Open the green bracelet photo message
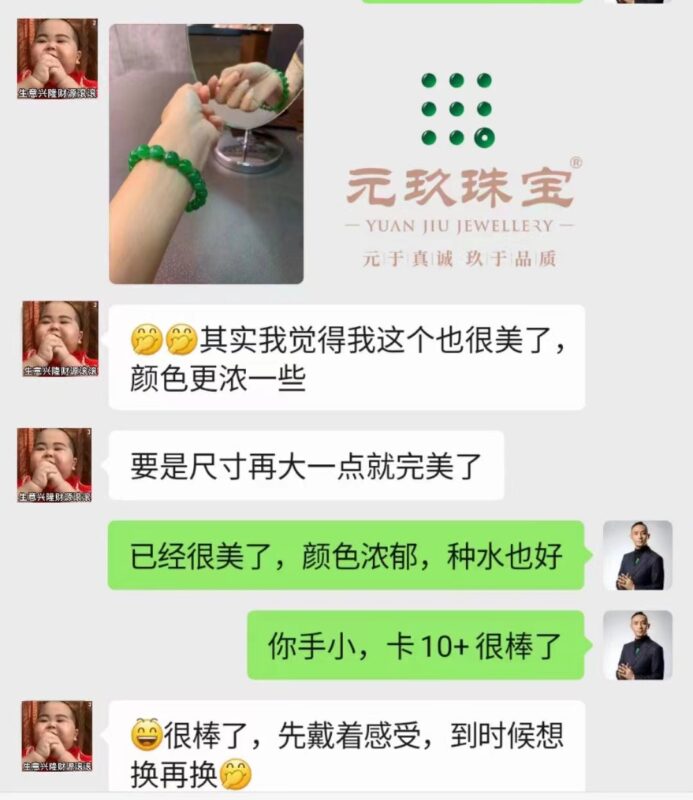The image size is (693, 800). click(x=206, y=154)
